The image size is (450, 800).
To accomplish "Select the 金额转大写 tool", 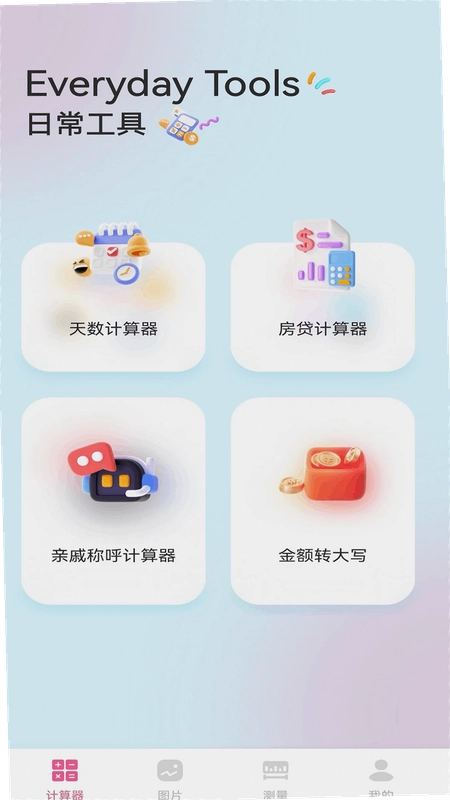I will [322, 501].
